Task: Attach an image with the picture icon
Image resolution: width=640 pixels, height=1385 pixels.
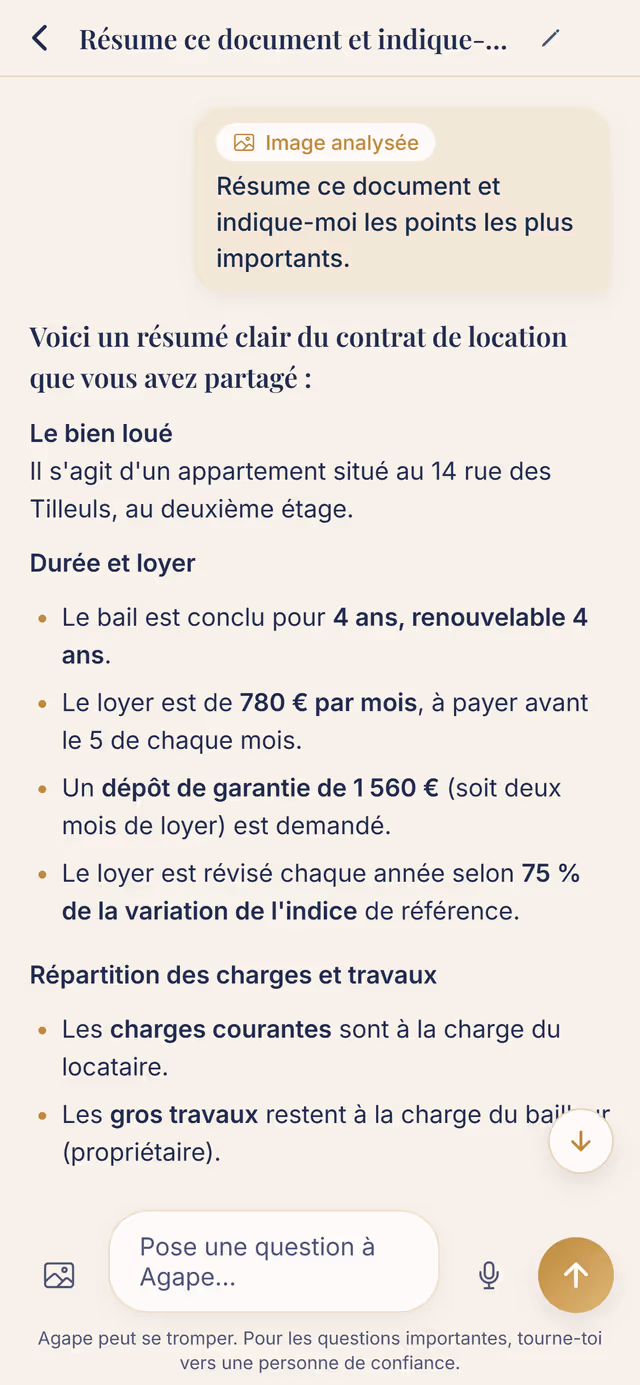Action: [x=59, y=1275]
